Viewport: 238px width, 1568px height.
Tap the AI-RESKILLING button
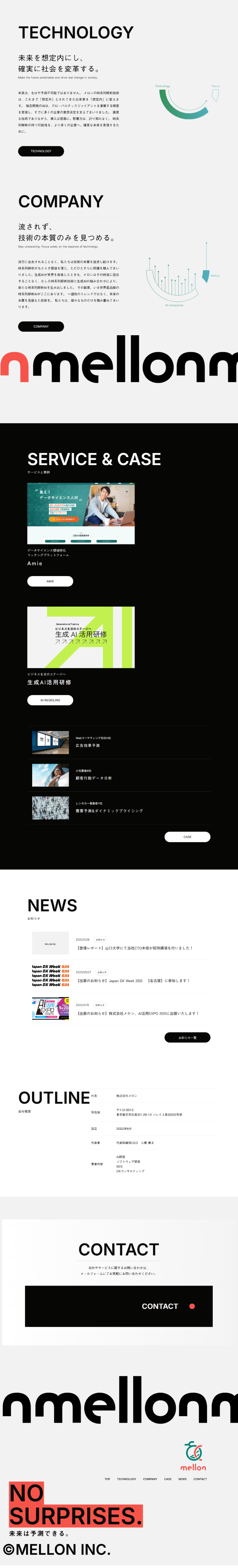coord(50,700)
